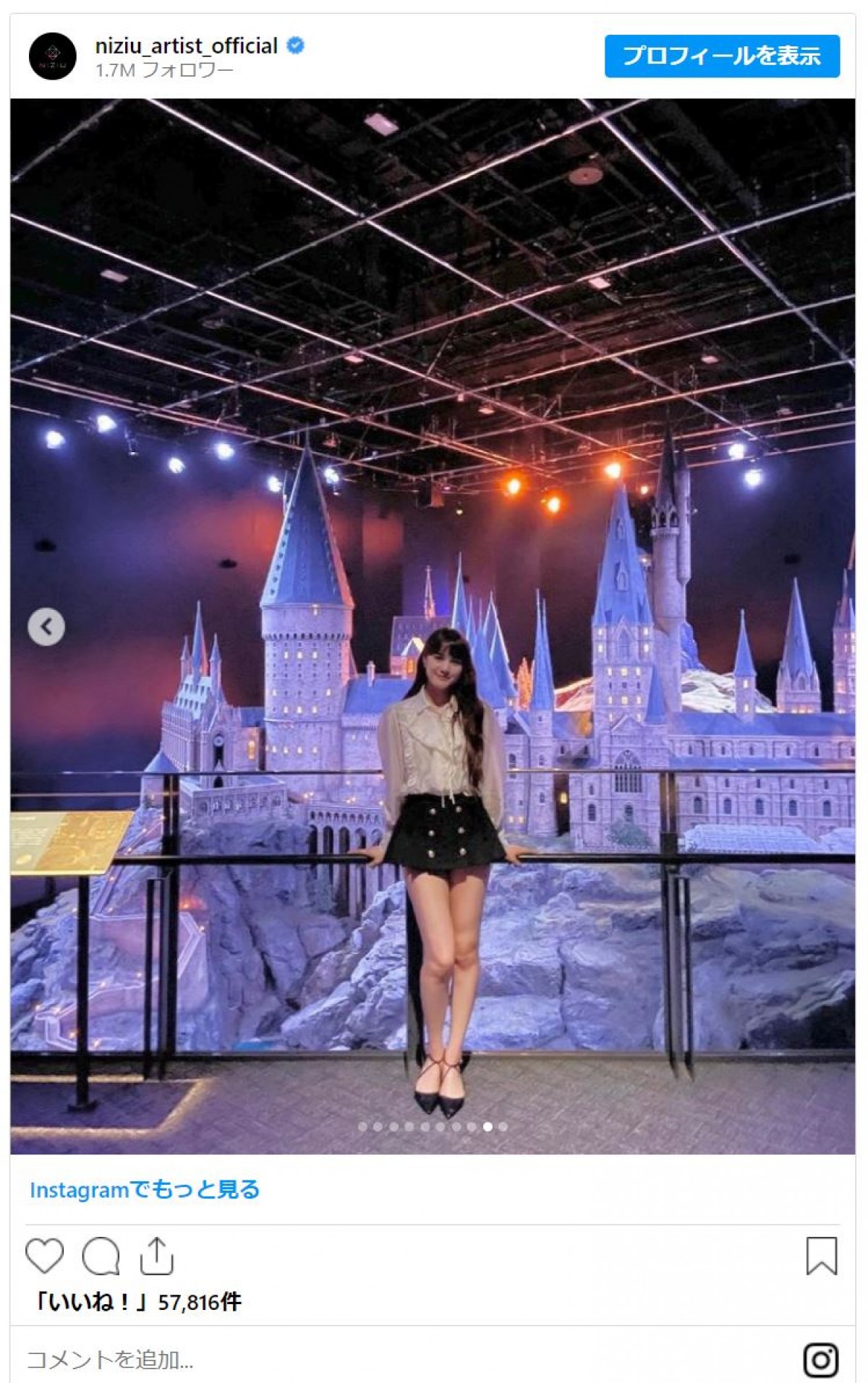Tap the プロフィールを表示 button
The image size is (868, 1383).
click(x=722, y=56)
